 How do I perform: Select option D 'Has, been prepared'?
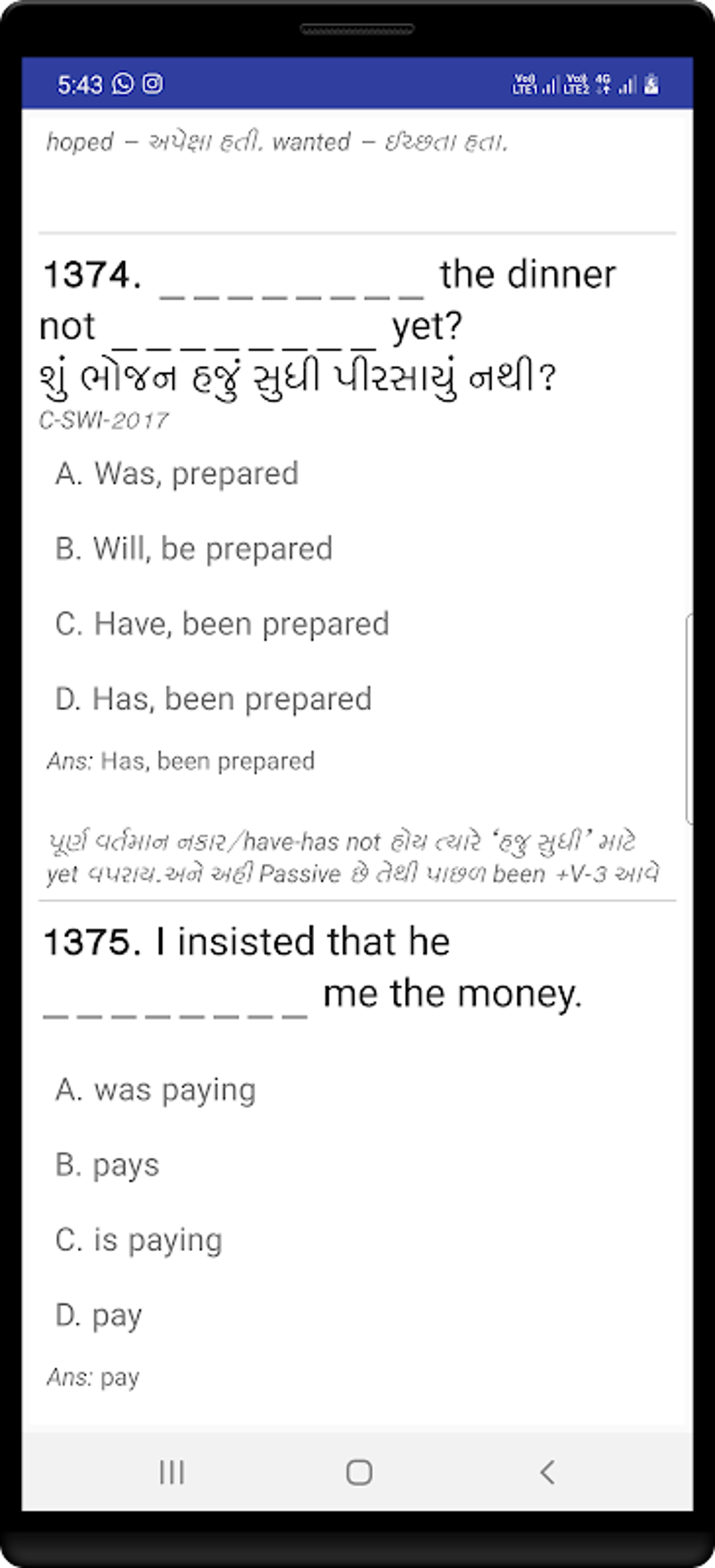pos(214,698)
